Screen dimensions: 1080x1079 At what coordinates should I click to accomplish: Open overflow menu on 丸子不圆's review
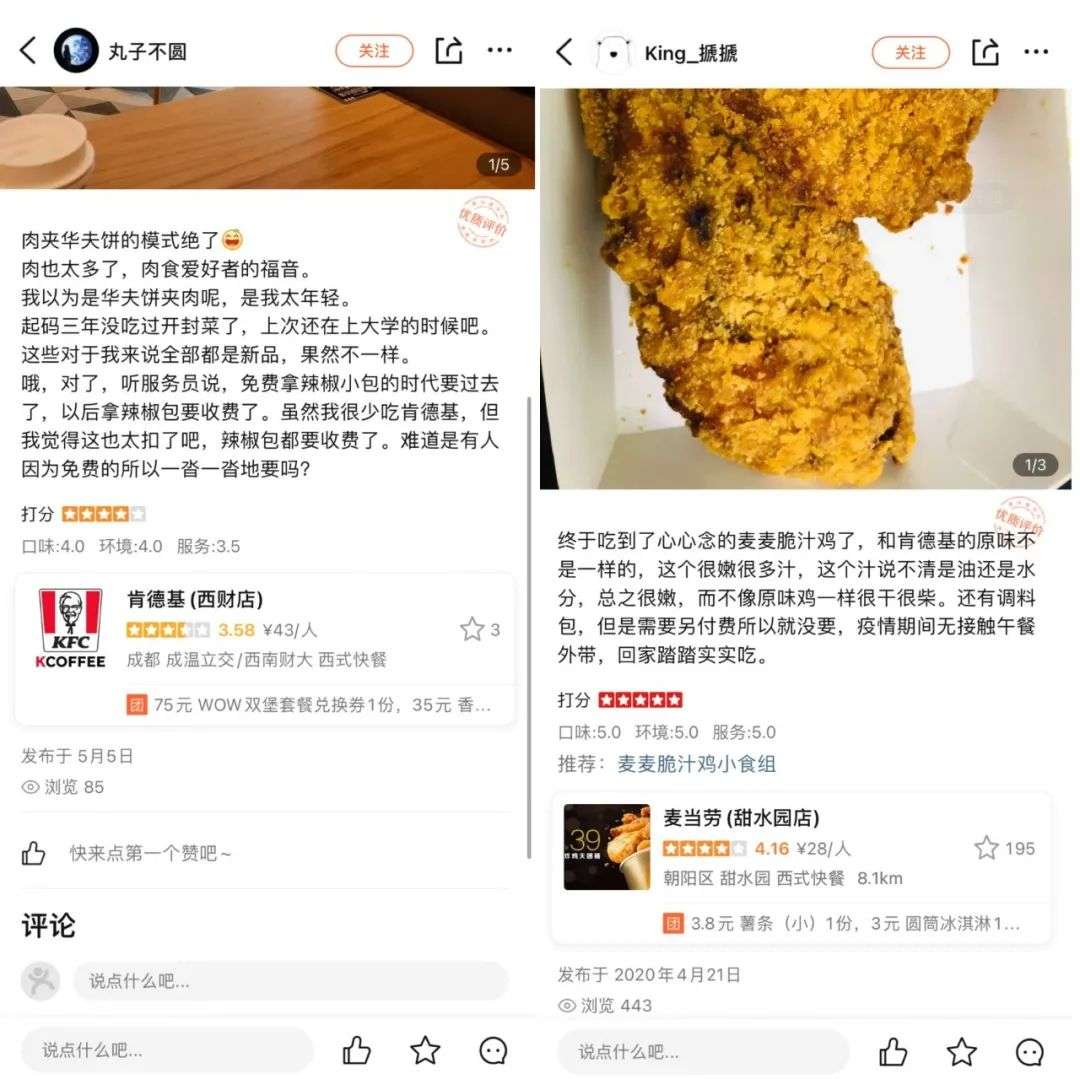500,51
